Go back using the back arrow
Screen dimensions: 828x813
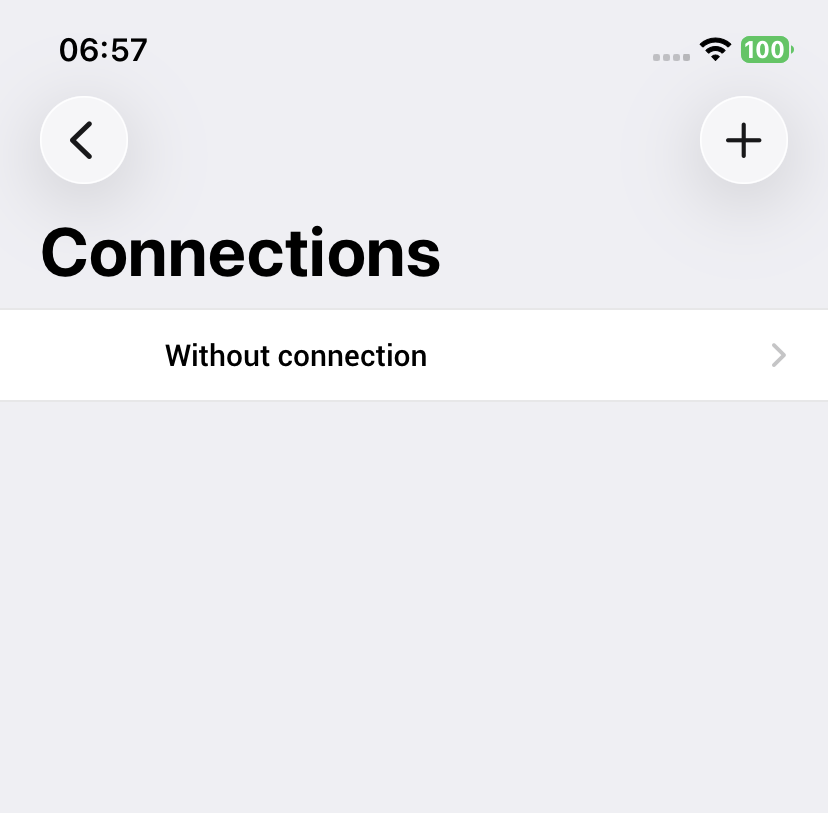pos(83,140)
